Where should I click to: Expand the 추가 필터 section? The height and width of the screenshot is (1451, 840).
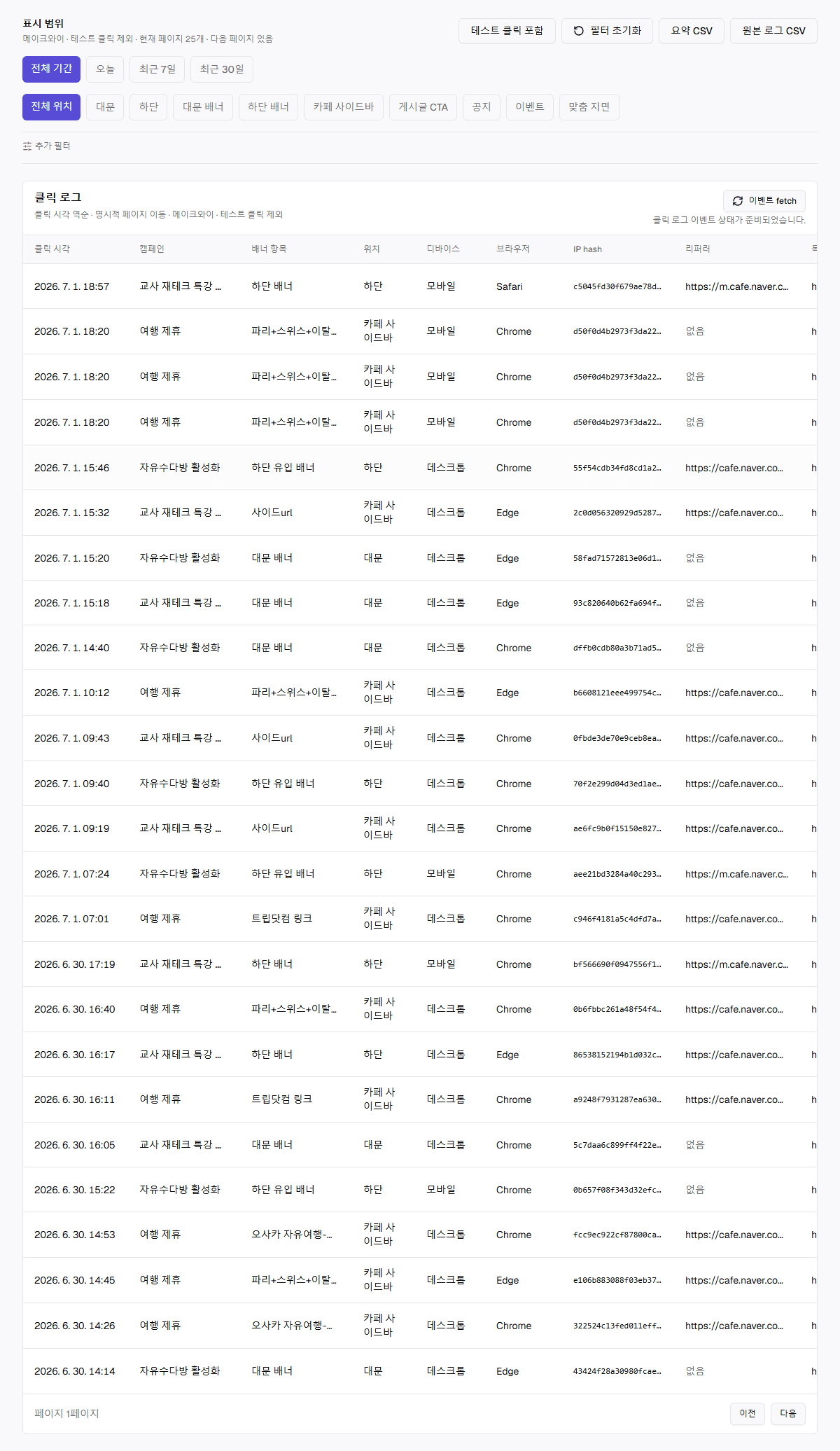point(47,146)
